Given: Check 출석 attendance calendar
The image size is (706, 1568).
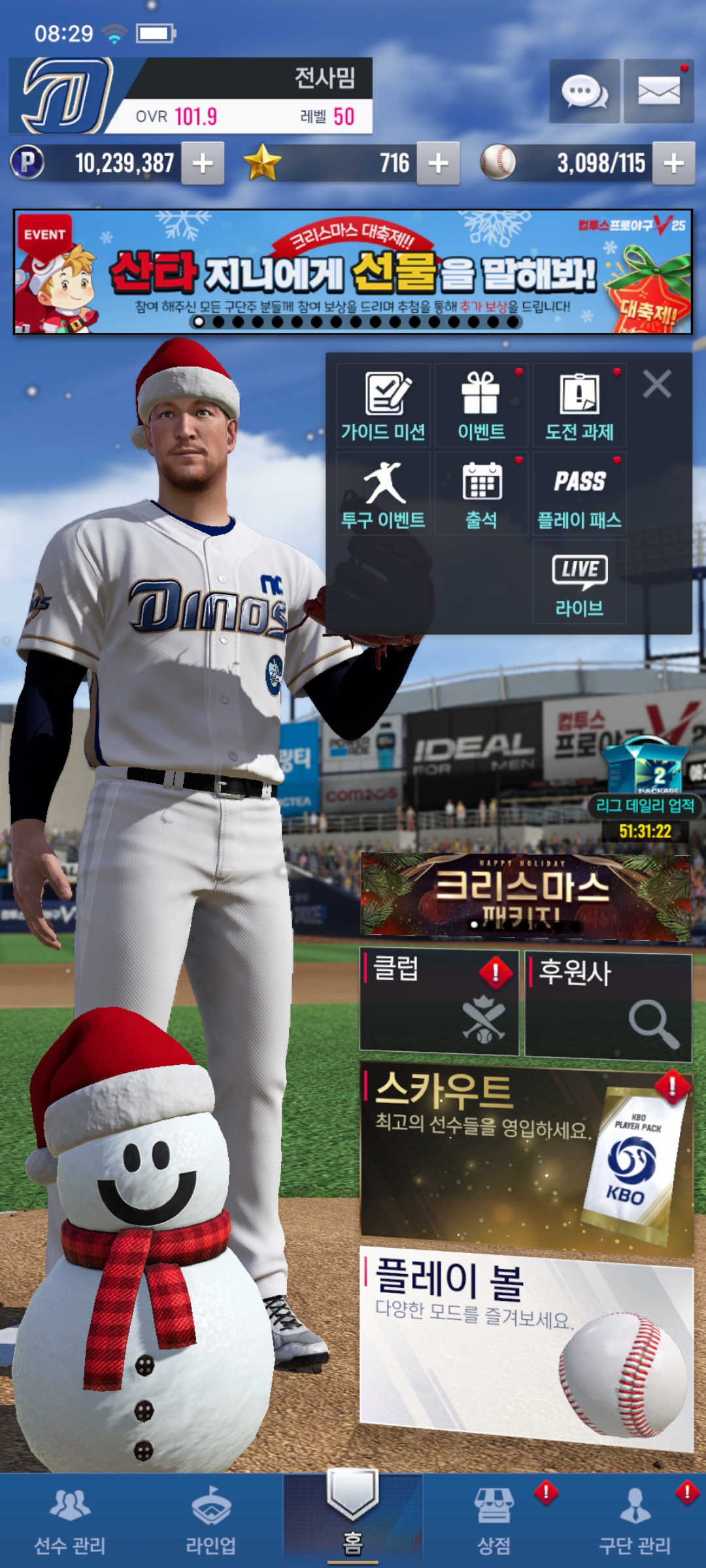Looking at the screenshot, I should point(482,495).
